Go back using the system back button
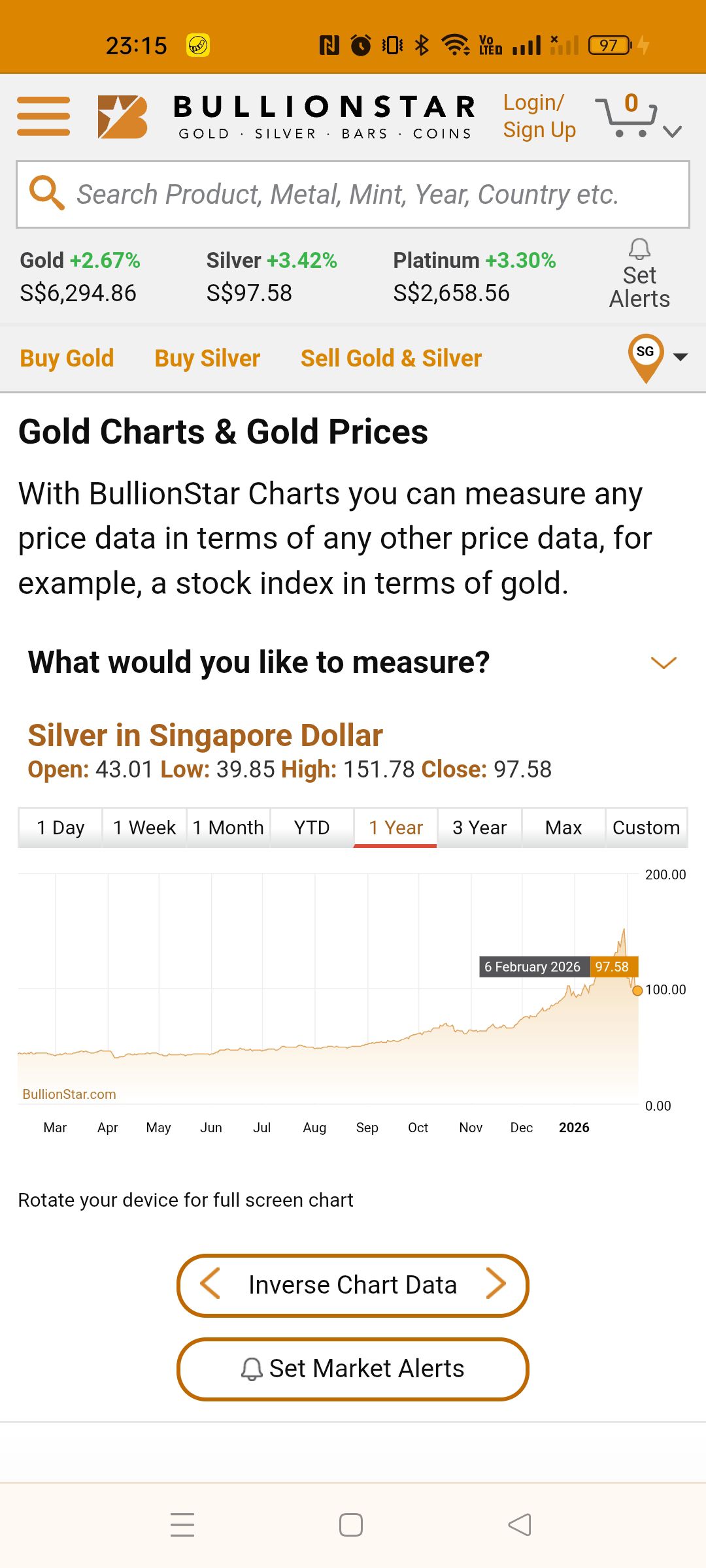Screen dimensions: 706x1568 (520, 1525)
